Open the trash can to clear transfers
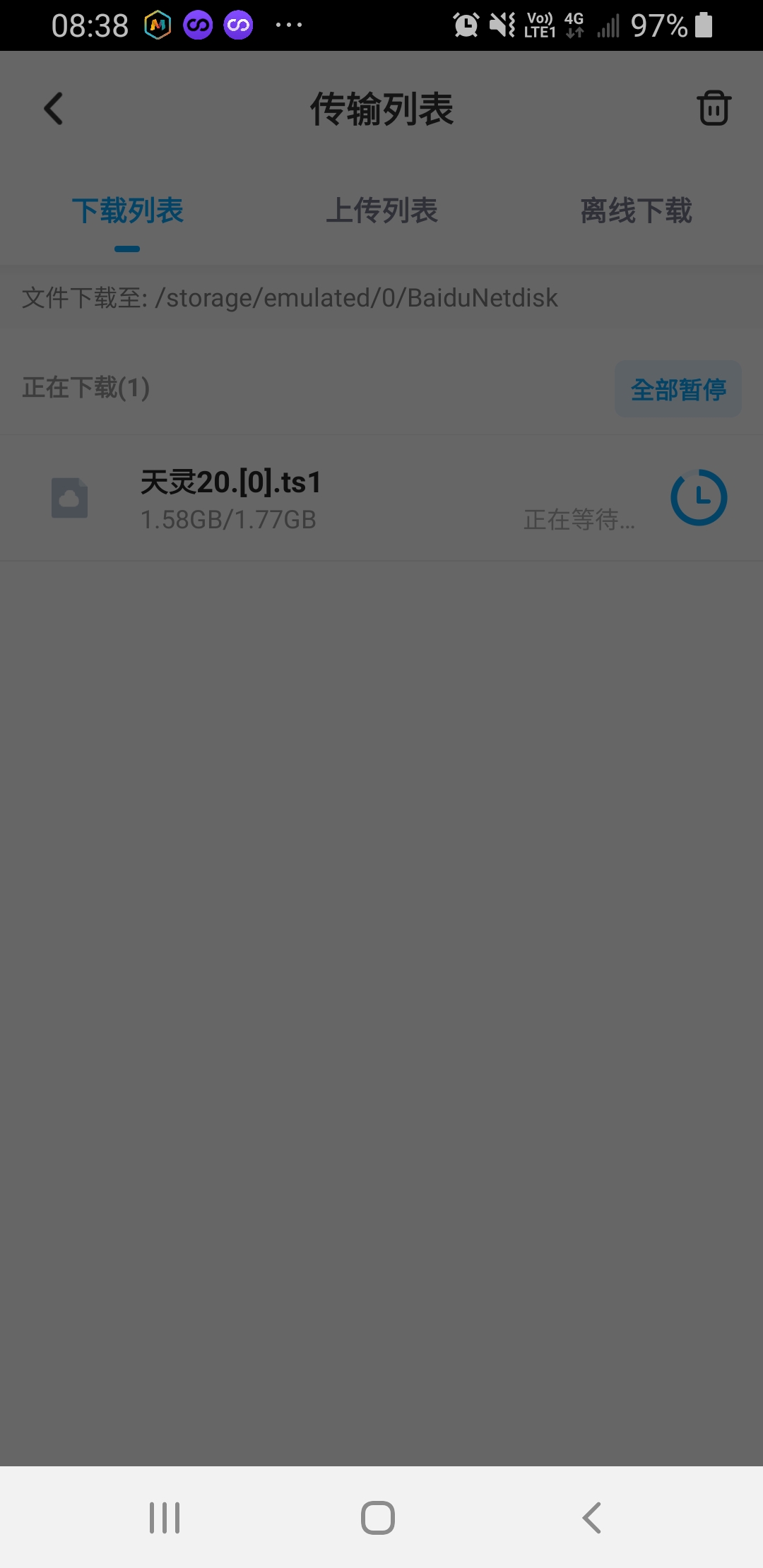763x1568 pixels. 714,109
